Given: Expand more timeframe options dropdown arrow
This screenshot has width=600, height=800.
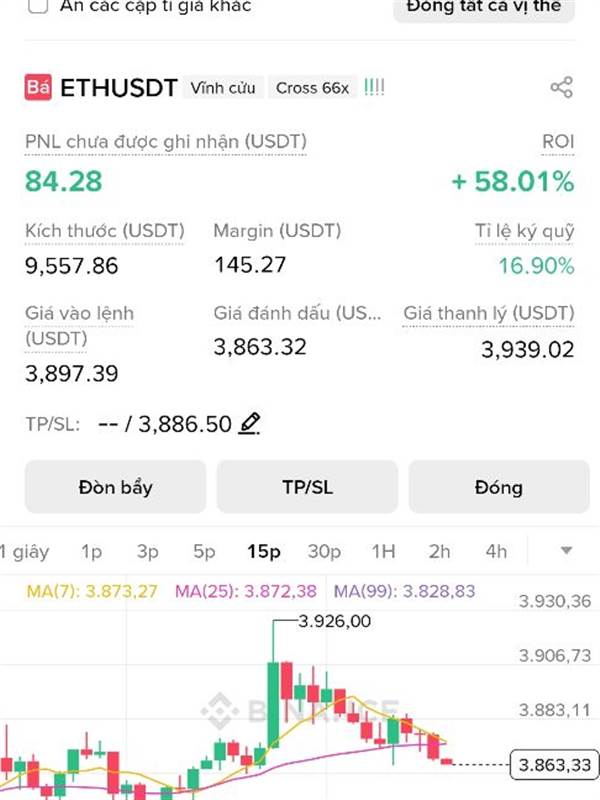Looking at the screenshot, I should pos(566,551).
